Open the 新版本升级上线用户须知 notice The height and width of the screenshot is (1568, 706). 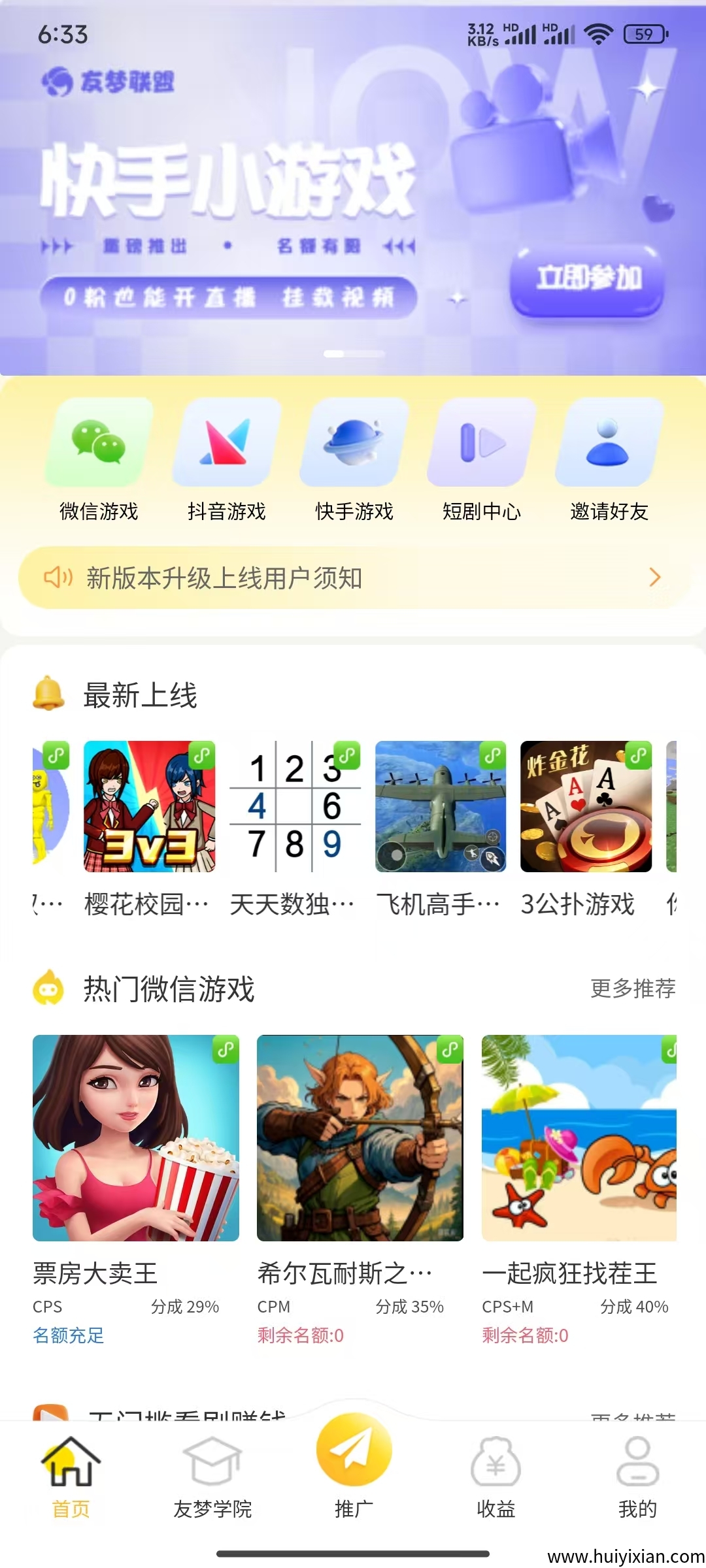point(353,578)
